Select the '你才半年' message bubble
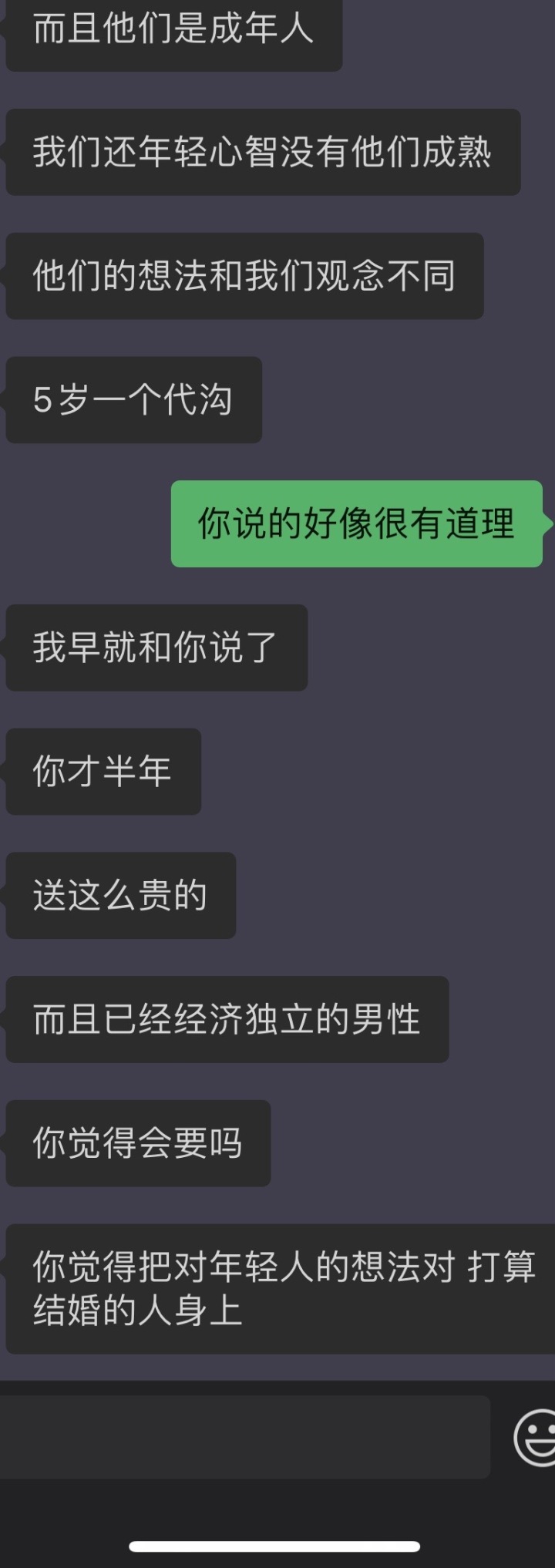 103,771
